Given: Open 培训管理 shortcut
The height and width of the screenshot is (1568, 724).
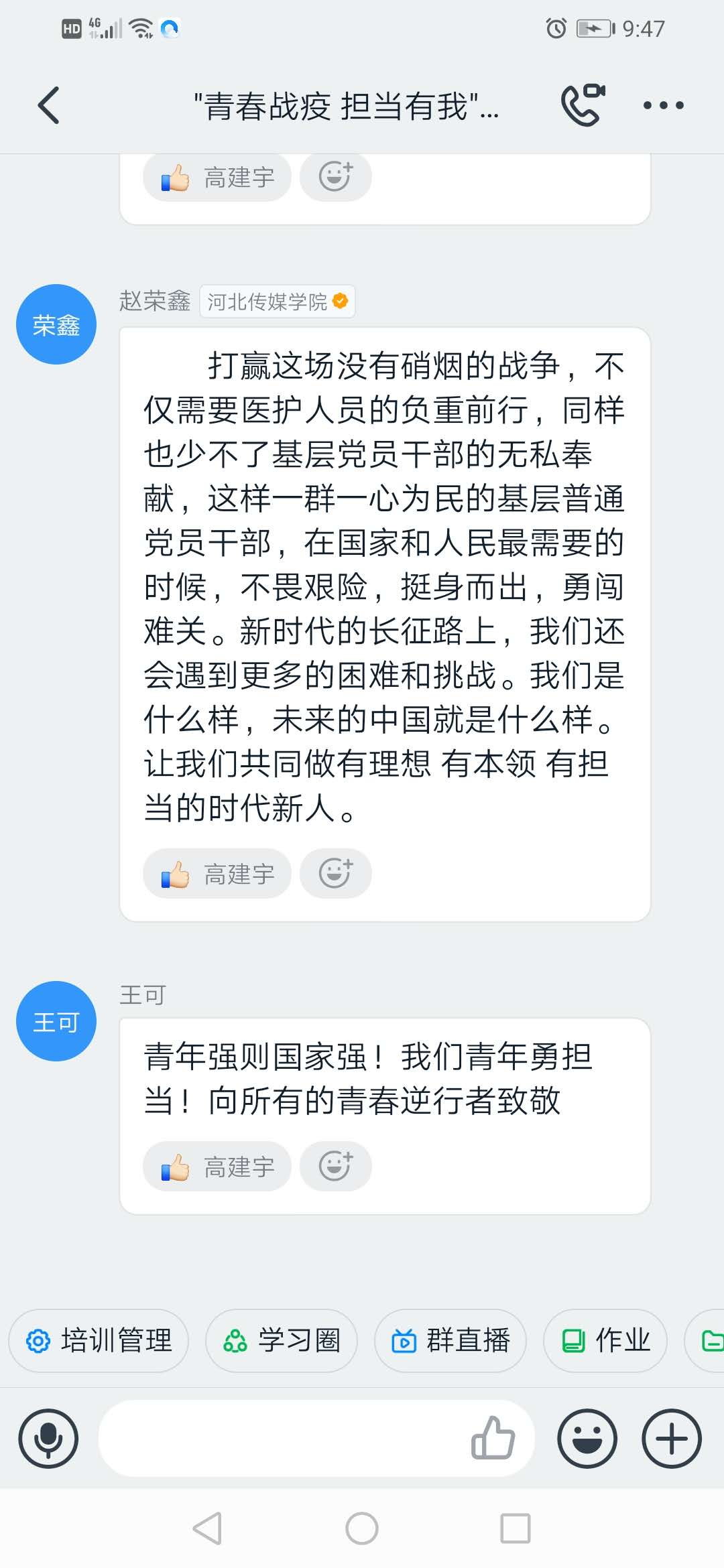Looking at the screenshot, I should [99, 1341].
